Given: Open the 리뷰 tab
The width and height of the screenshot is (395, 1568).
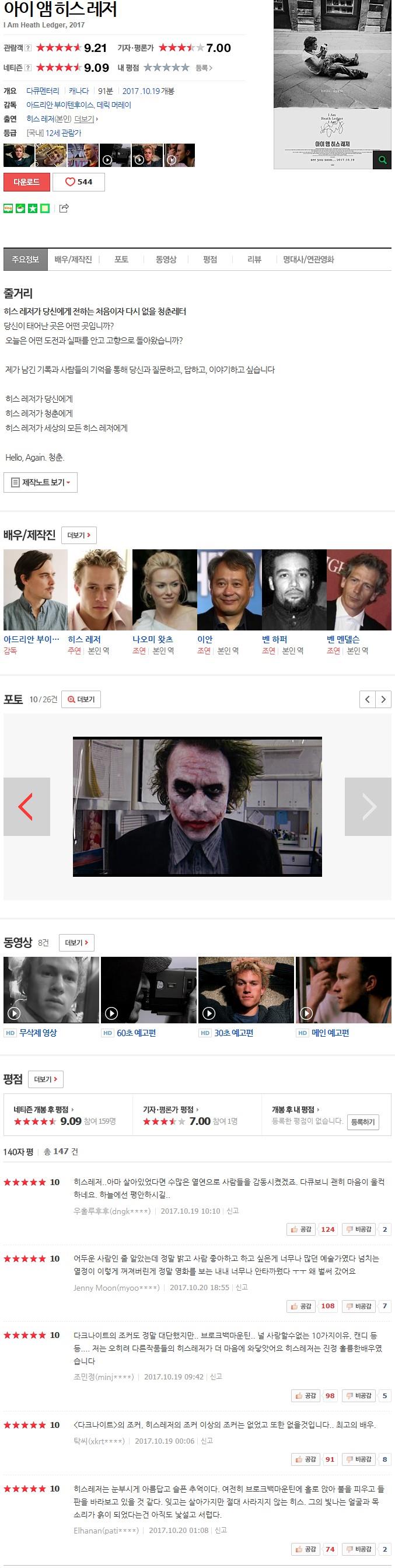Looking at the screenshot, I should (254, 259).
